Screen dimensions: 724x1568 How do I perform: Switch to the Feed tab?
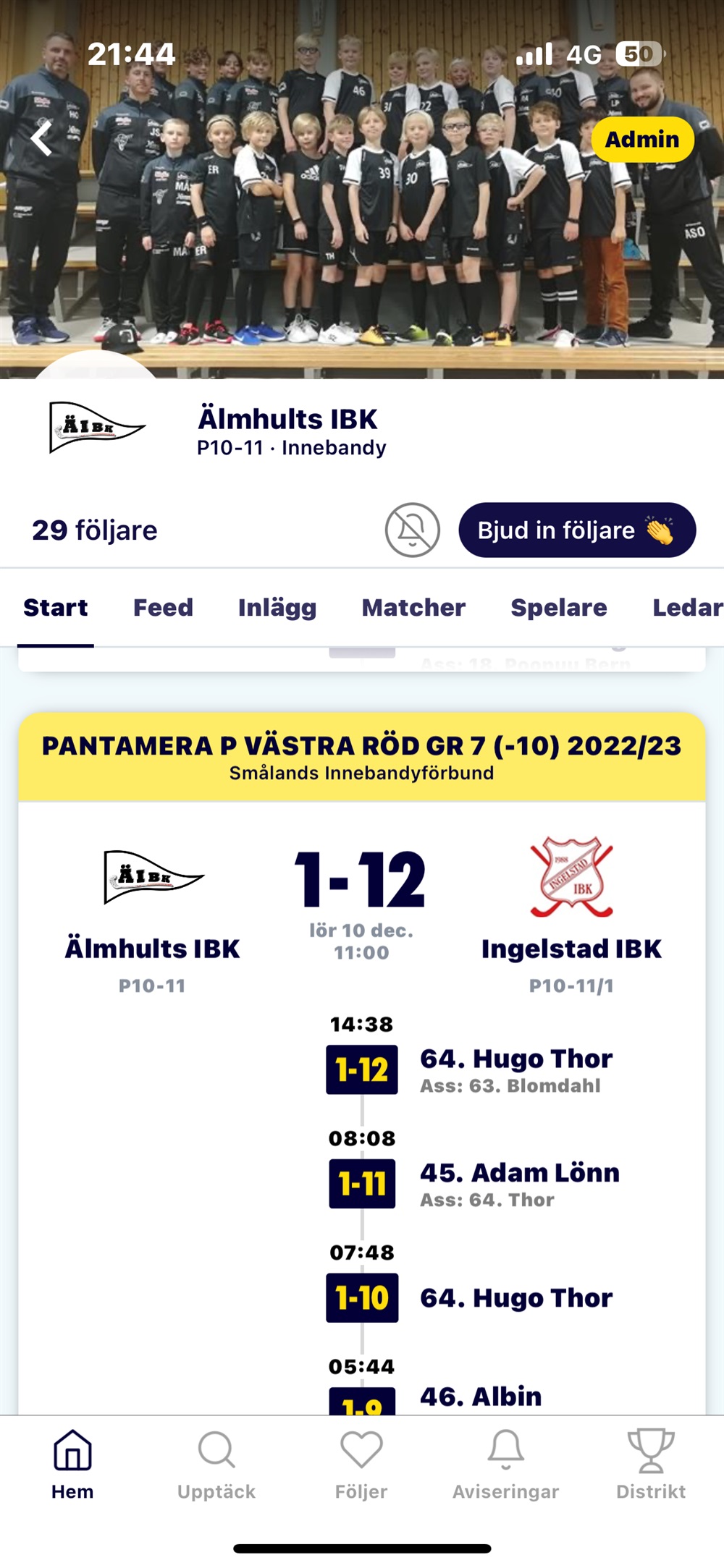(x=163, y=608)
